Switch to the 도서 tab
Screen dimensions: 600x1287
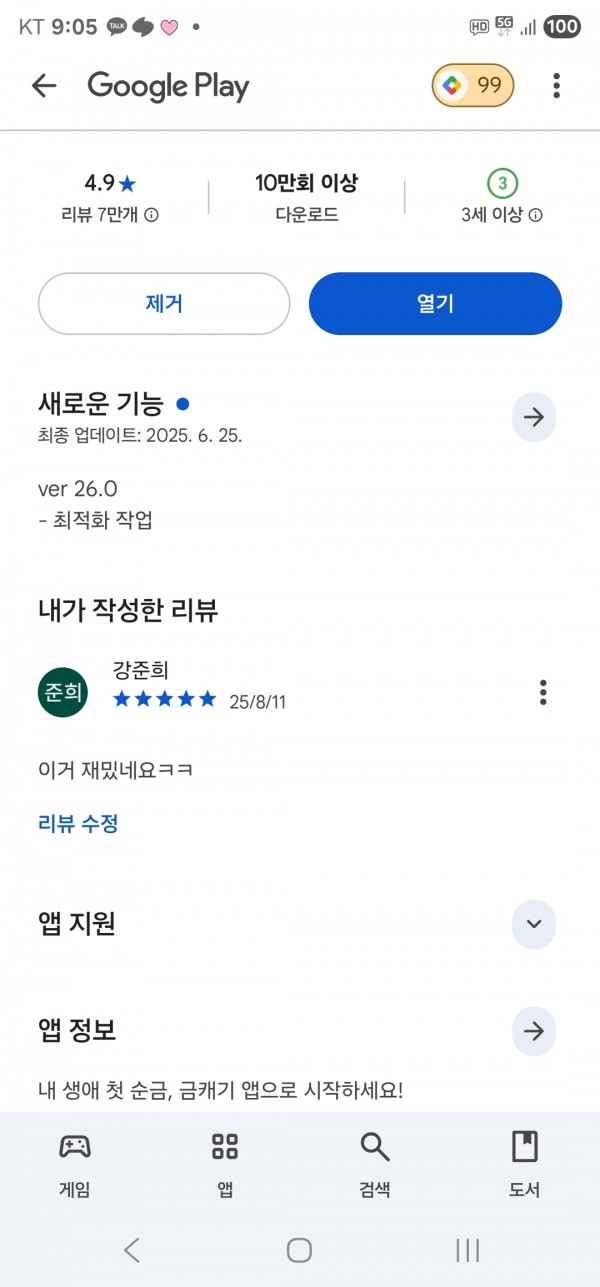pos(525,1164)
